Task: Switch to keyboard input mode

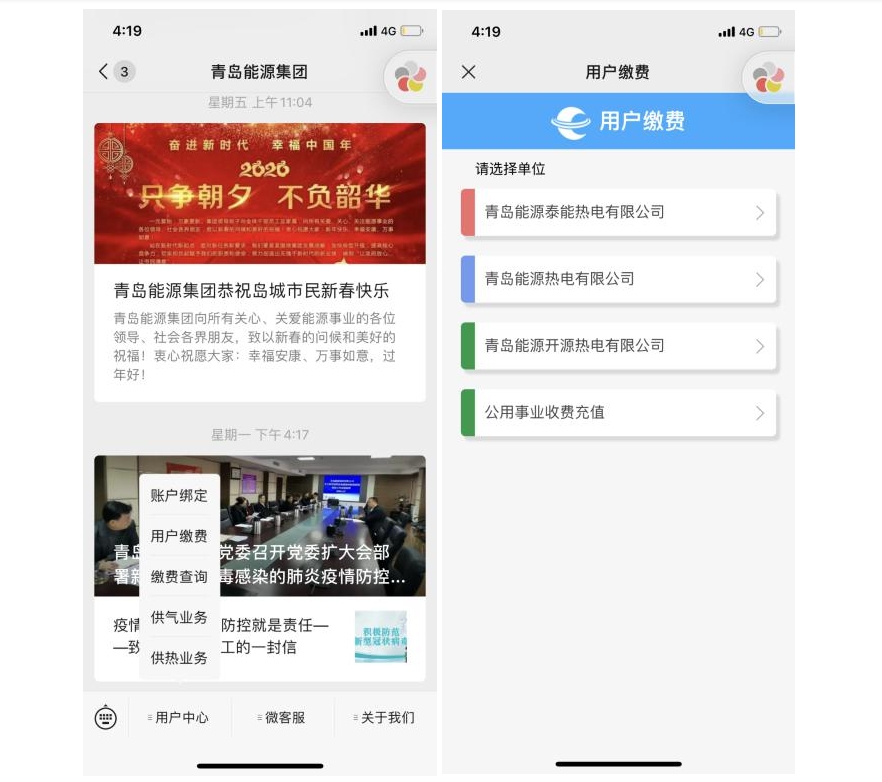Action: tap(106, 717)
